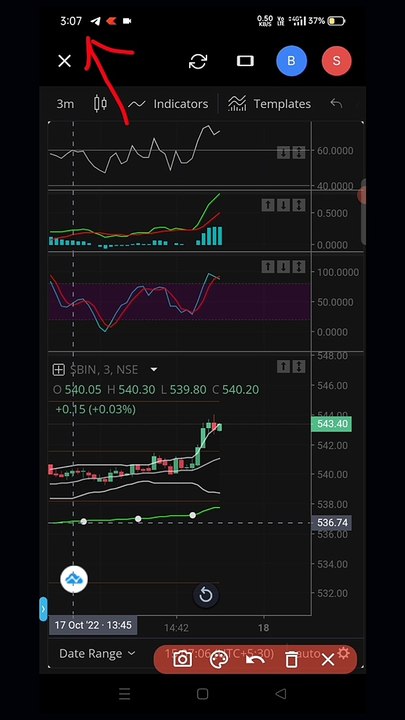405x720 pixels.
Task: Open the Date Range selector
Action: point(97,653)
